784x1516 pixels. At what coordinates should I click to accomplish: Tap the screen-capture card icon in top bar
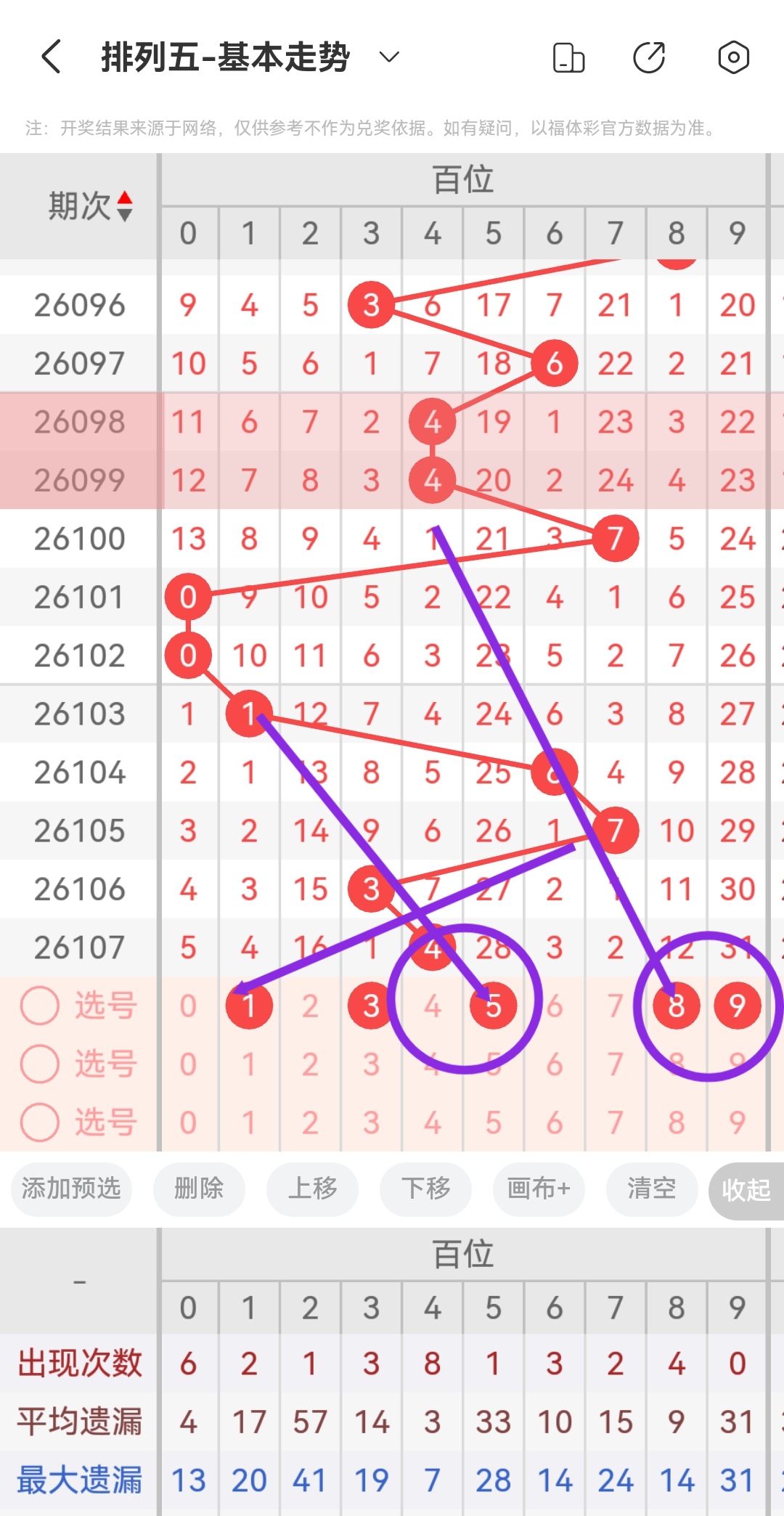pyautogui.click(x=569, y=58)
